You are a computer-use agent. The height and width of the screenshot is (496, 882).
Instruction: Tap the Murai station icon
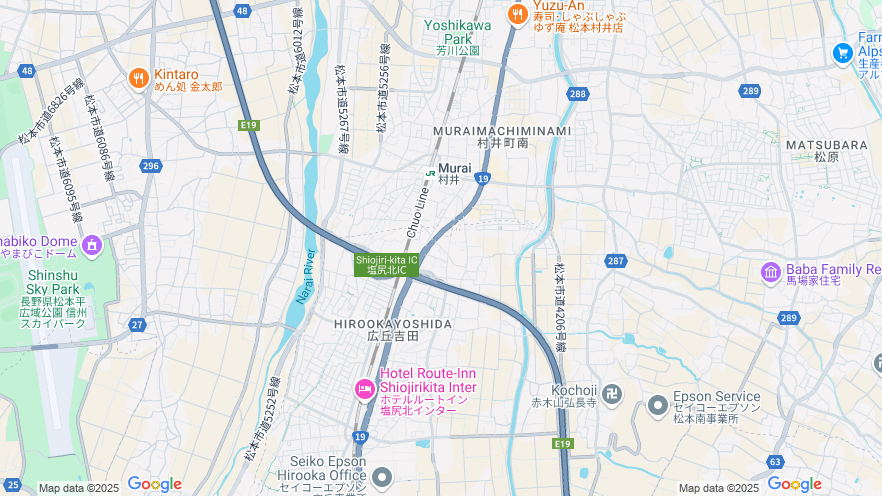coord(431,171)
